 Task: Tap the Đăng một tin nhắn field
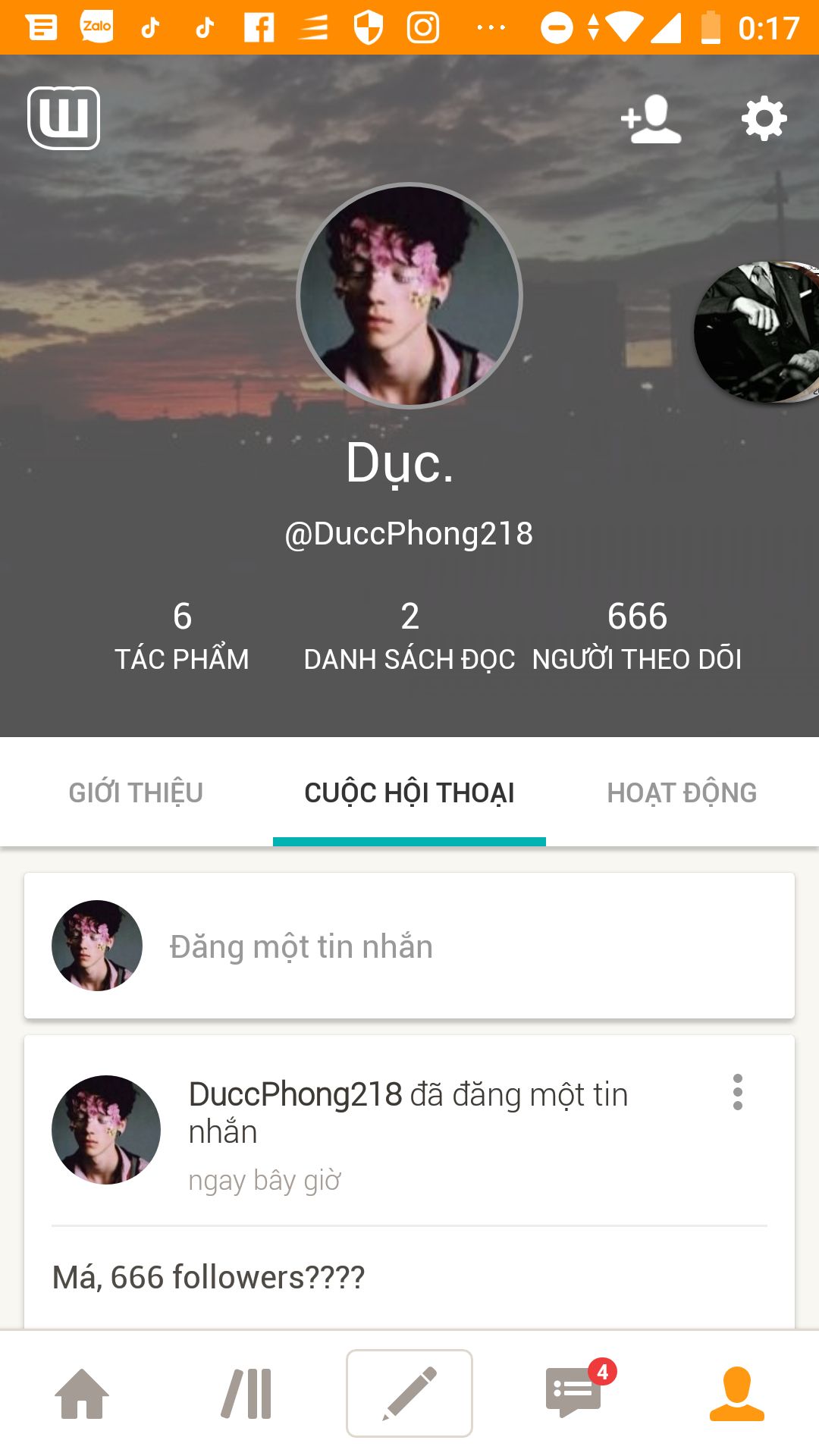pos(455,946)
